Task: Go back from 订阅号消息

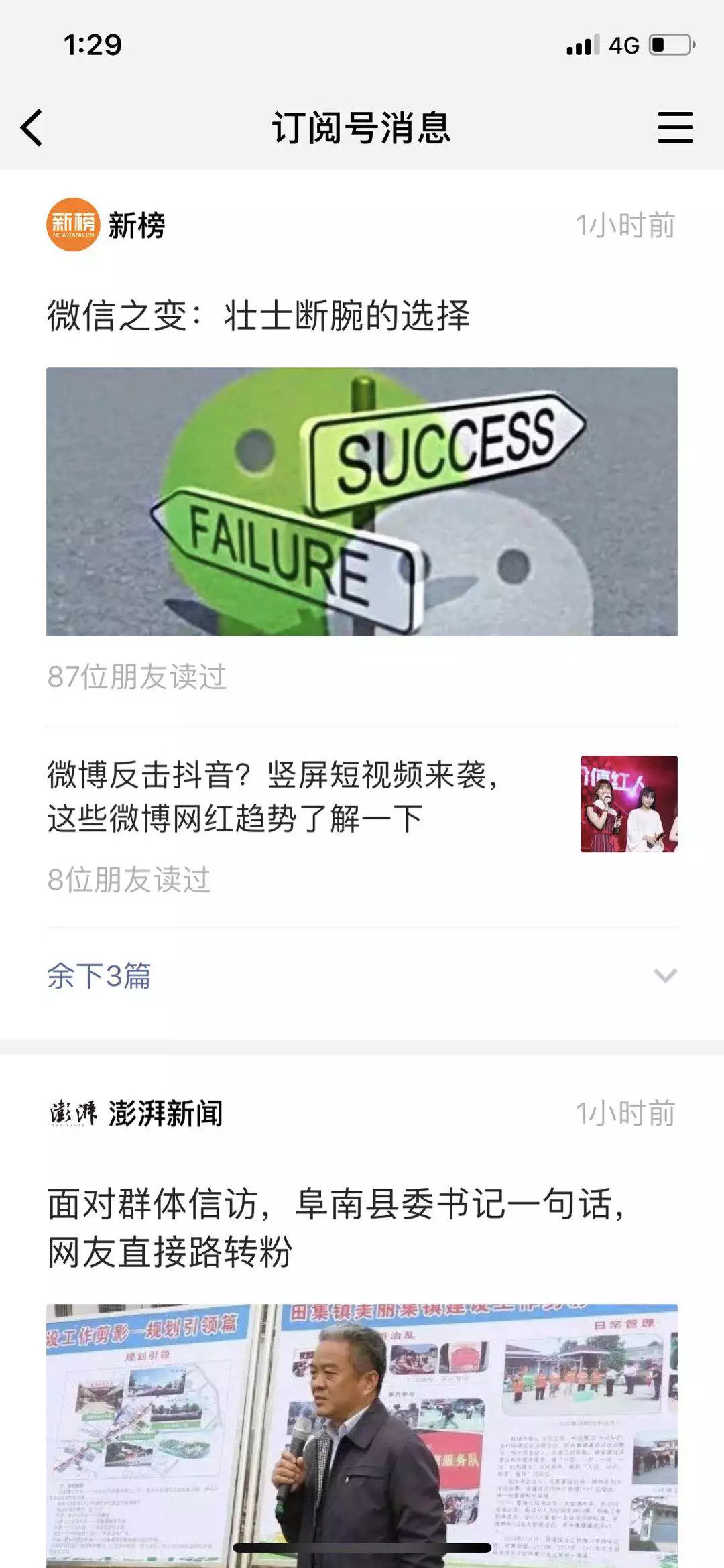Action: pos(32,127)
